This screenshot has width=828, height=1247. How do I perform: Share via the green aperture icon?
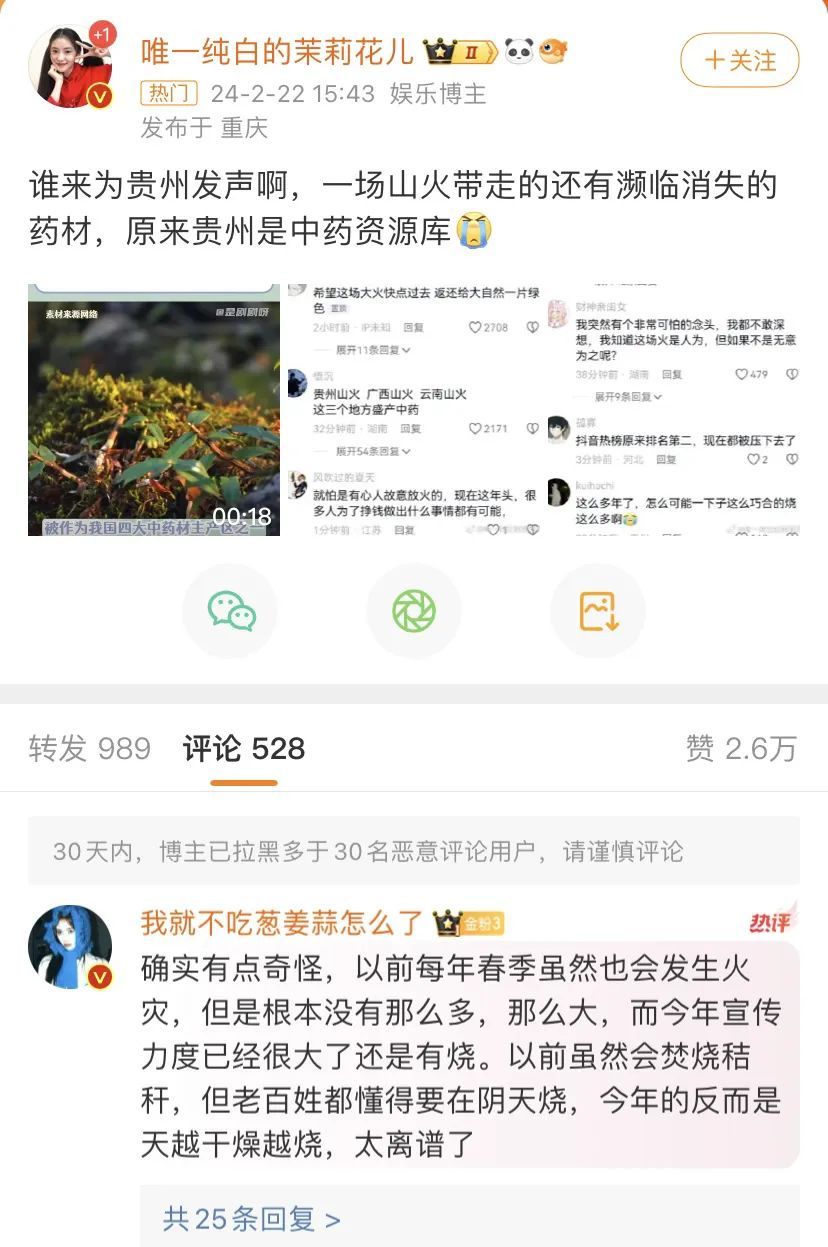tap(414, 611)
